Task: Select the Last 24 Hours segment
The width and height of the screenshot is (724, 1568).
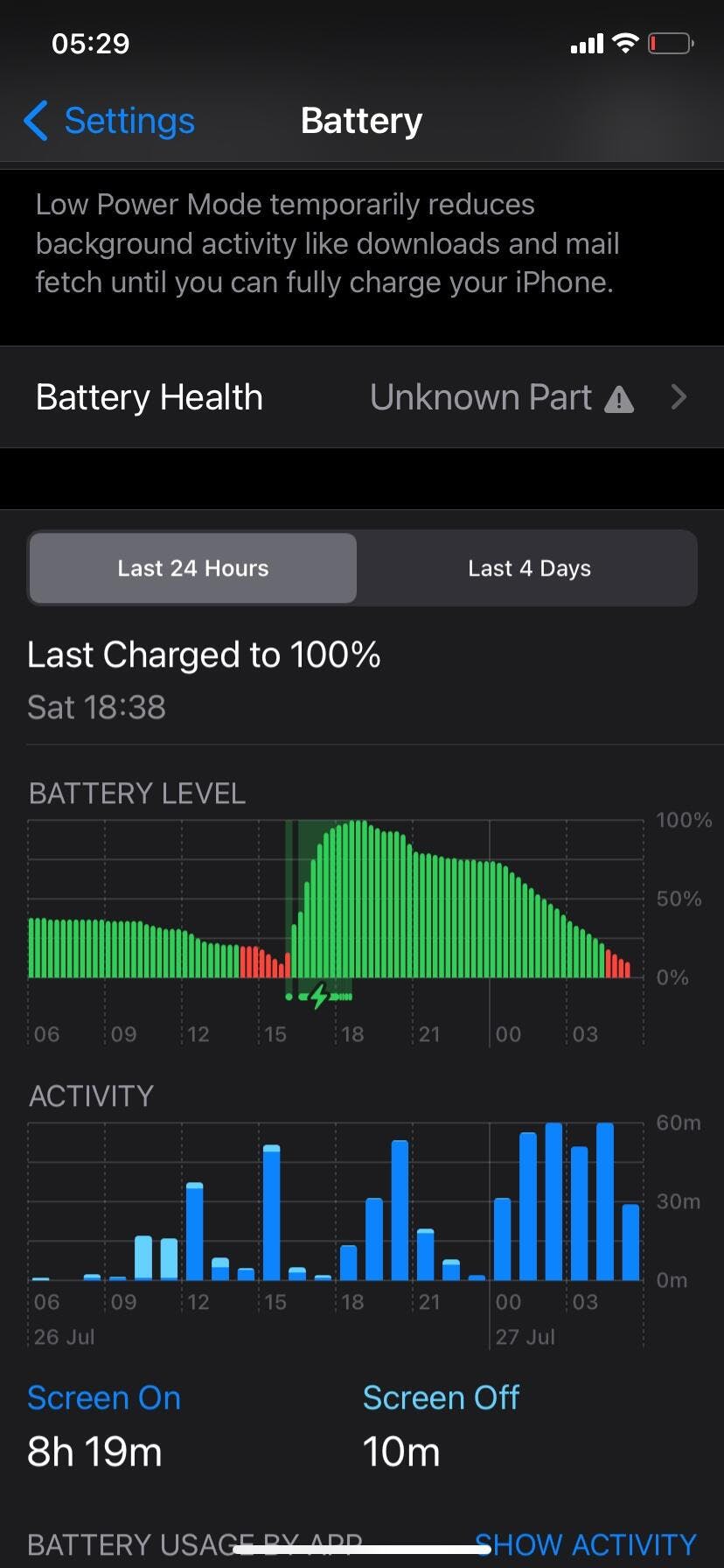Action: pos(193,569)
